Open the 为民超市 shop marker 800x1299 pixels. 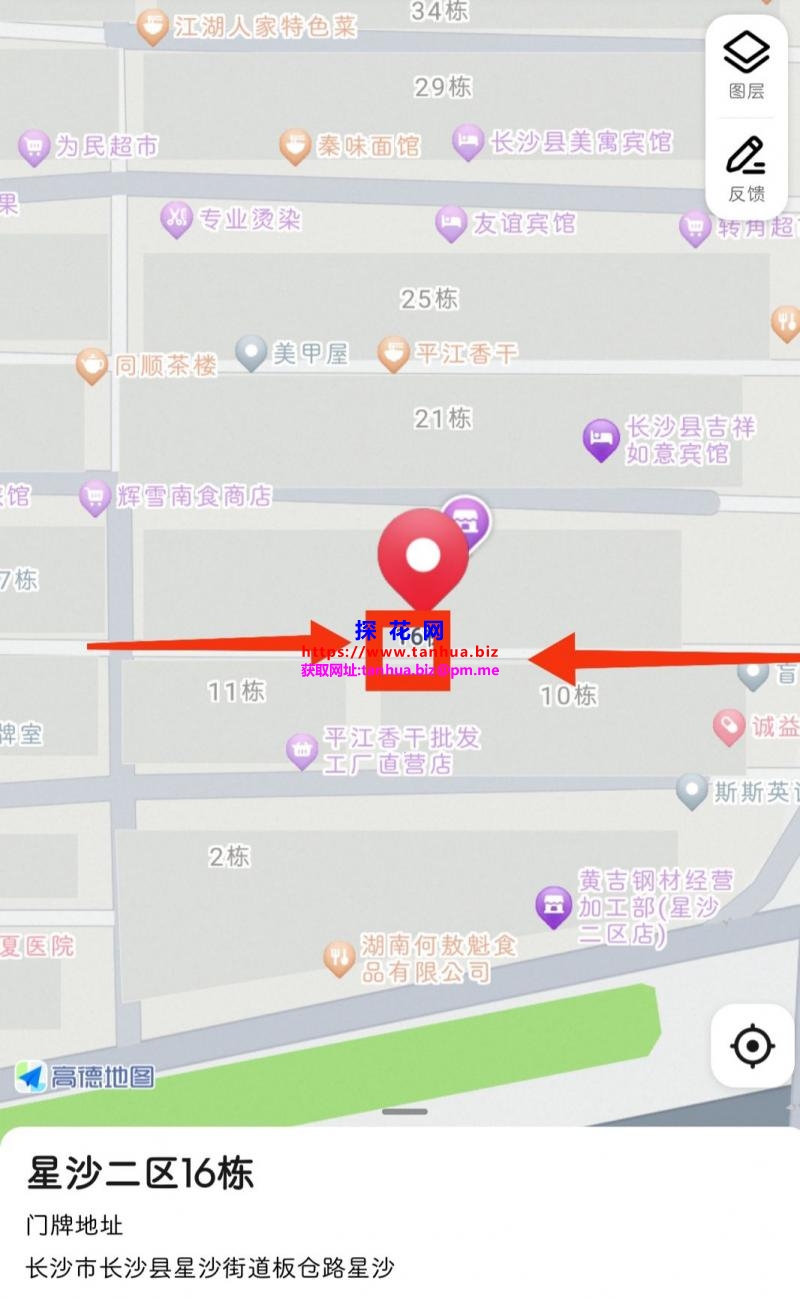[x=34, y=147]
